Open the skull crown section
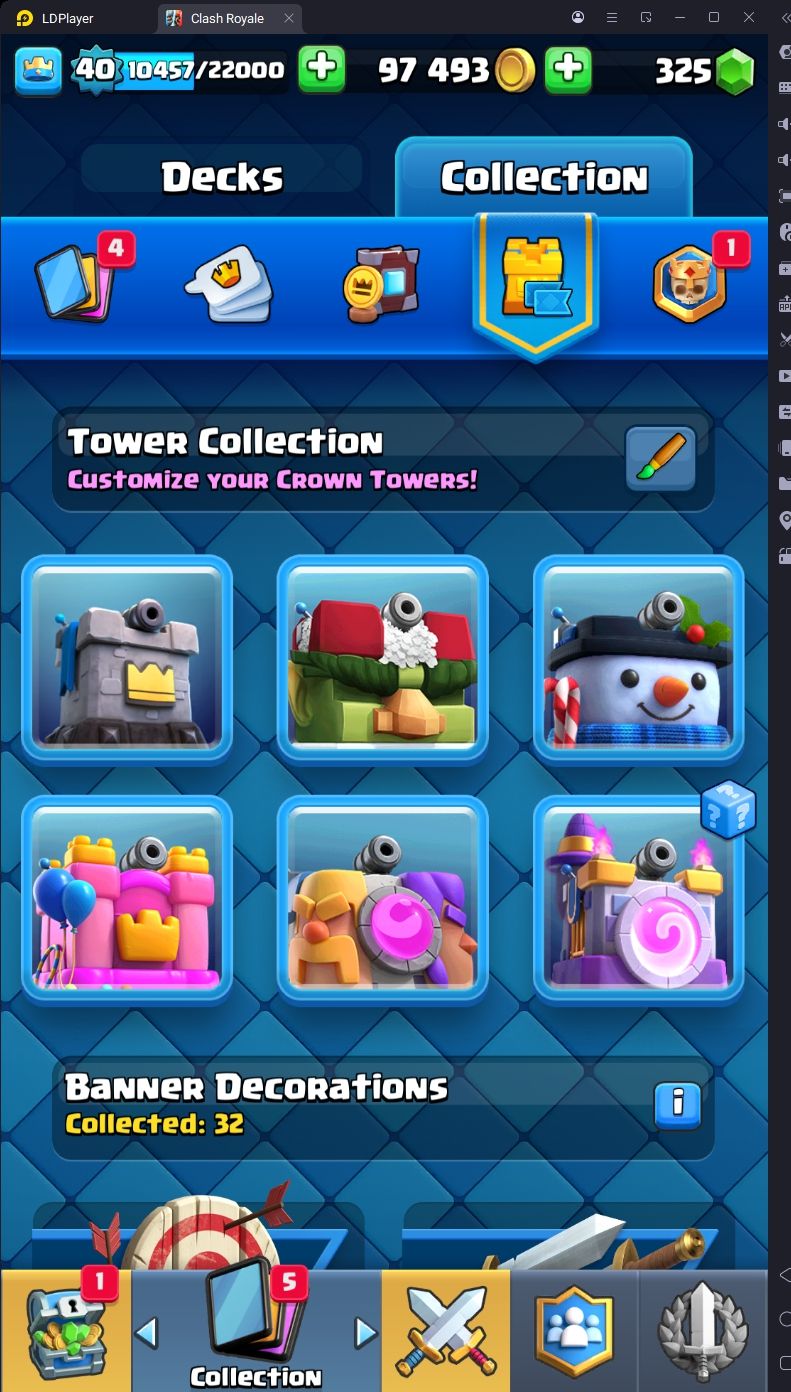The width and height of the screenshot is (791, 1392). [689, 284]
